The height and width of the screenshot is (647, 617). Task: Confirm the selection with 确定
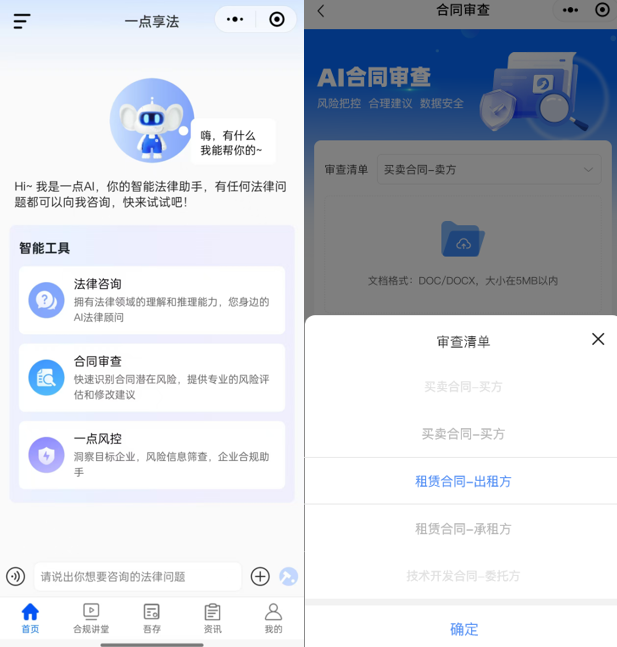coord(463,629)
